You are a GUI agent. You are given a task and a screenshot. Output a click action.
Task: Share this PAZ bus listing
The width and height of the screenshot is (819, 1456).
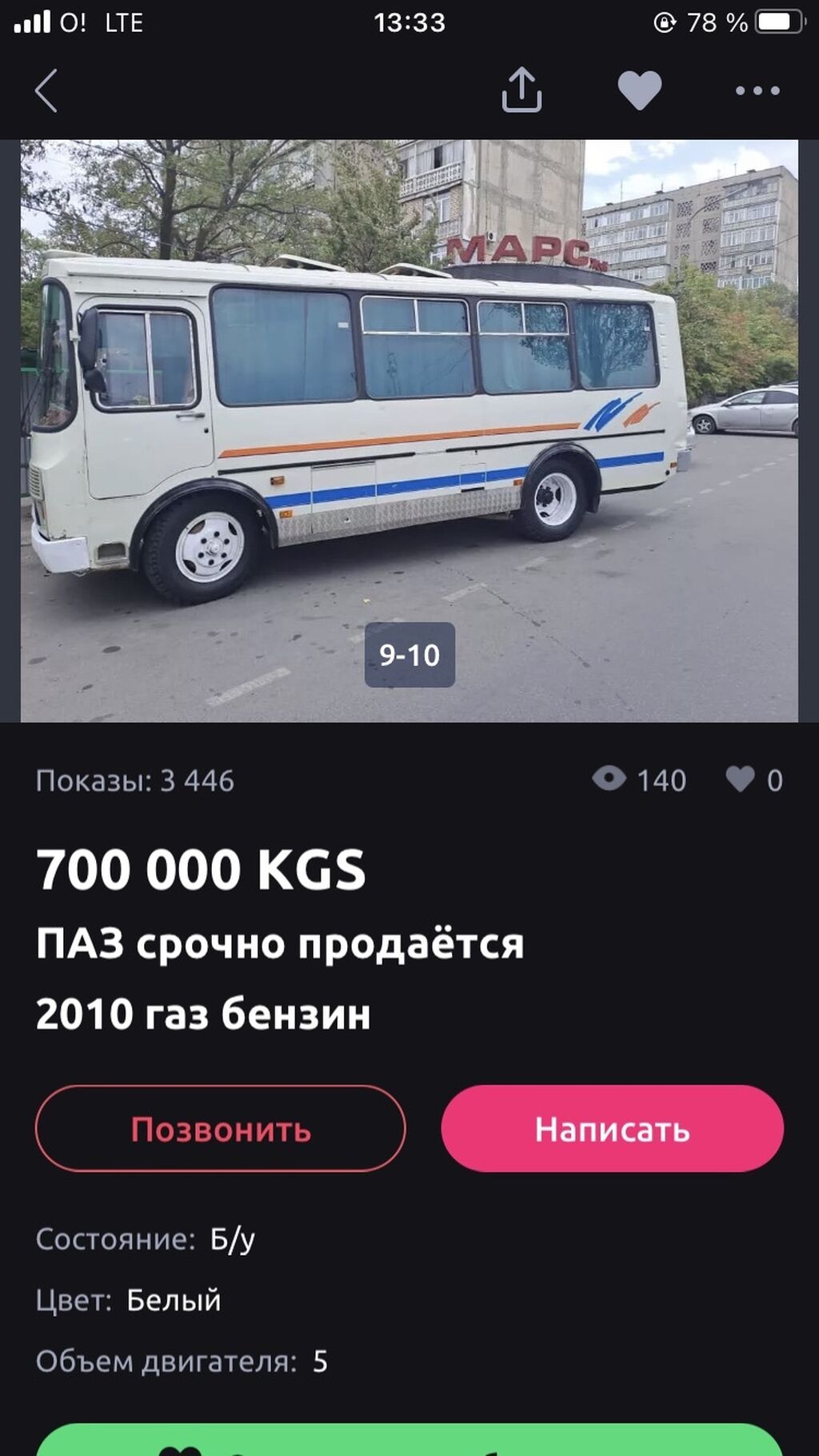(521, 90)
